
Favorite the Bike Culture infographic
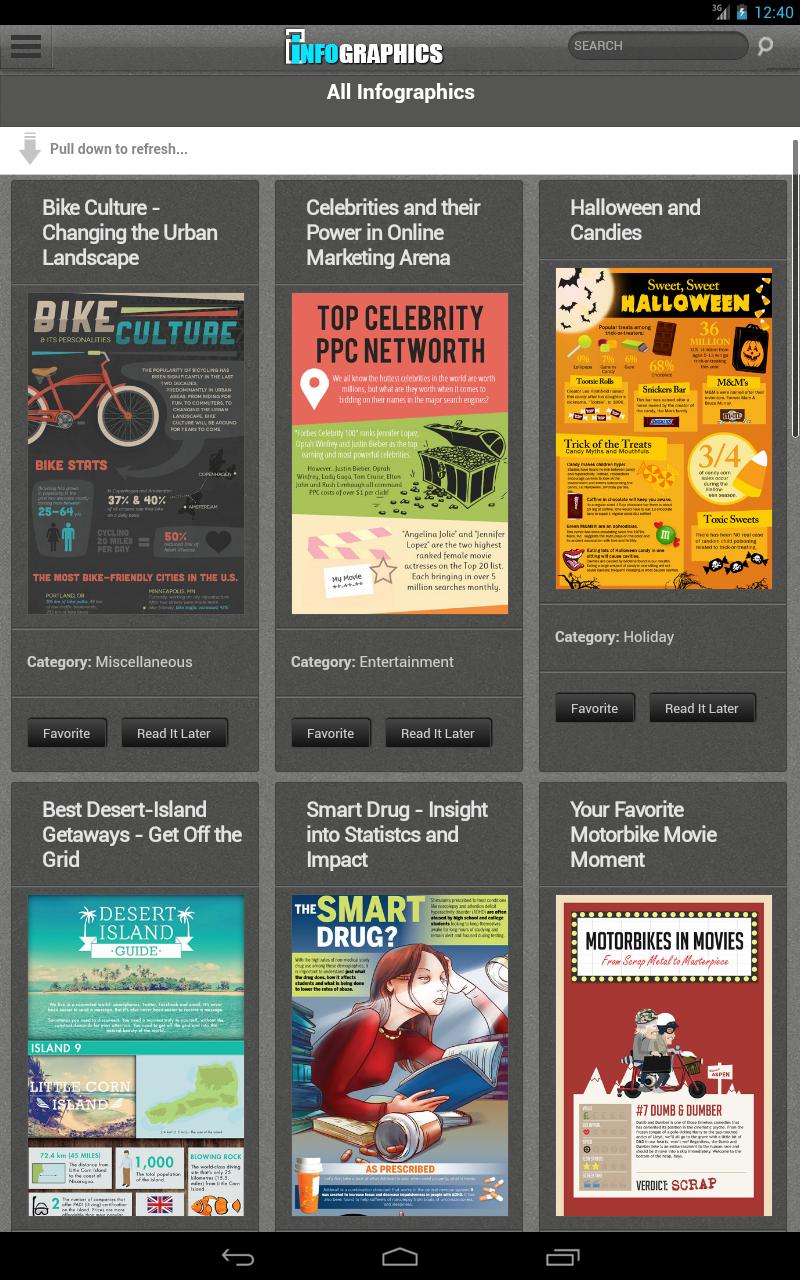(x=67, y=733)
